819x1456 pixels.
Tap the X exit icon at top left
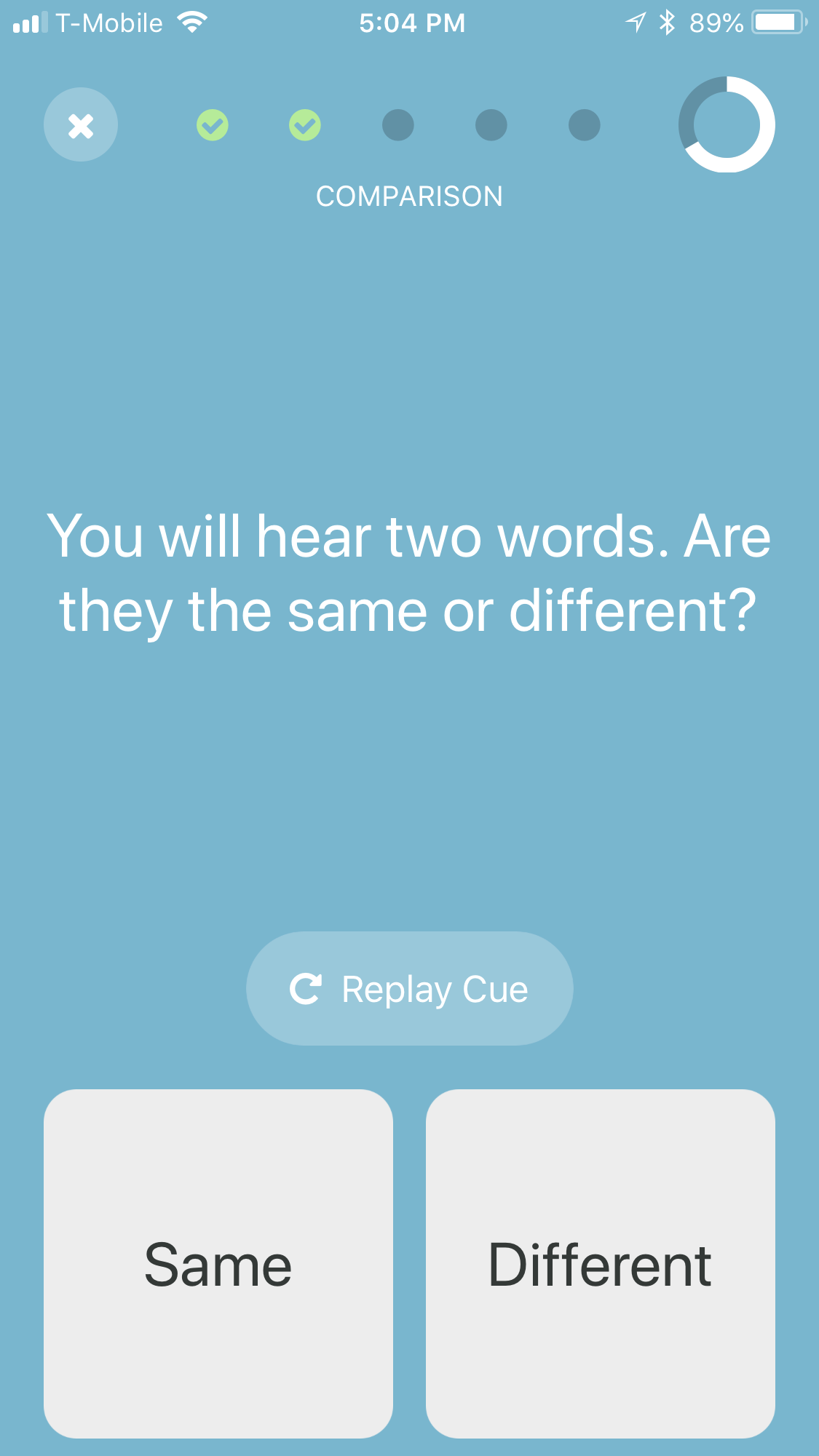pyautogui.click(x=81, y=124)
